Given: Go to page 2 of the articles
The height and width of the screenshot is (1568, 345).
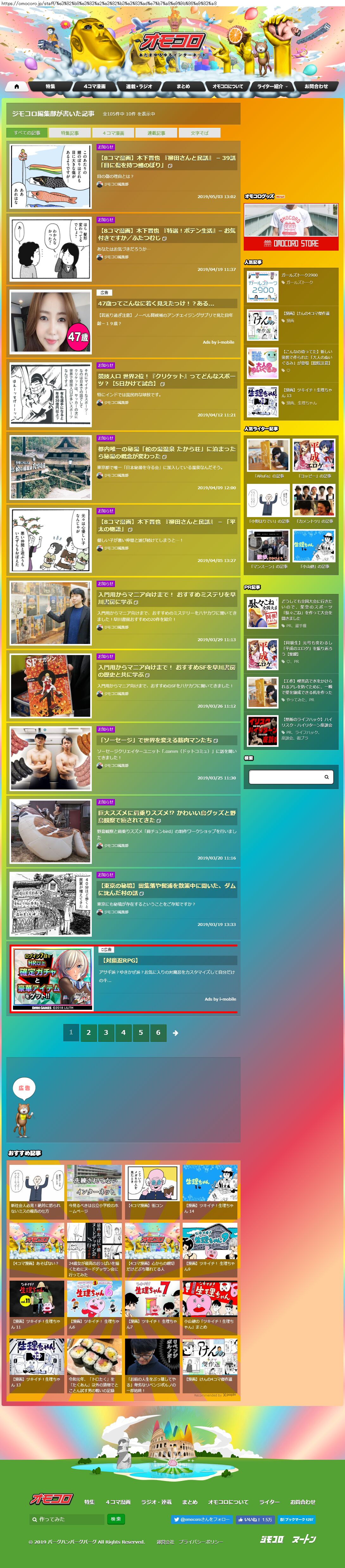Looking at the screenshot, I should click(x=88, y=1032).
